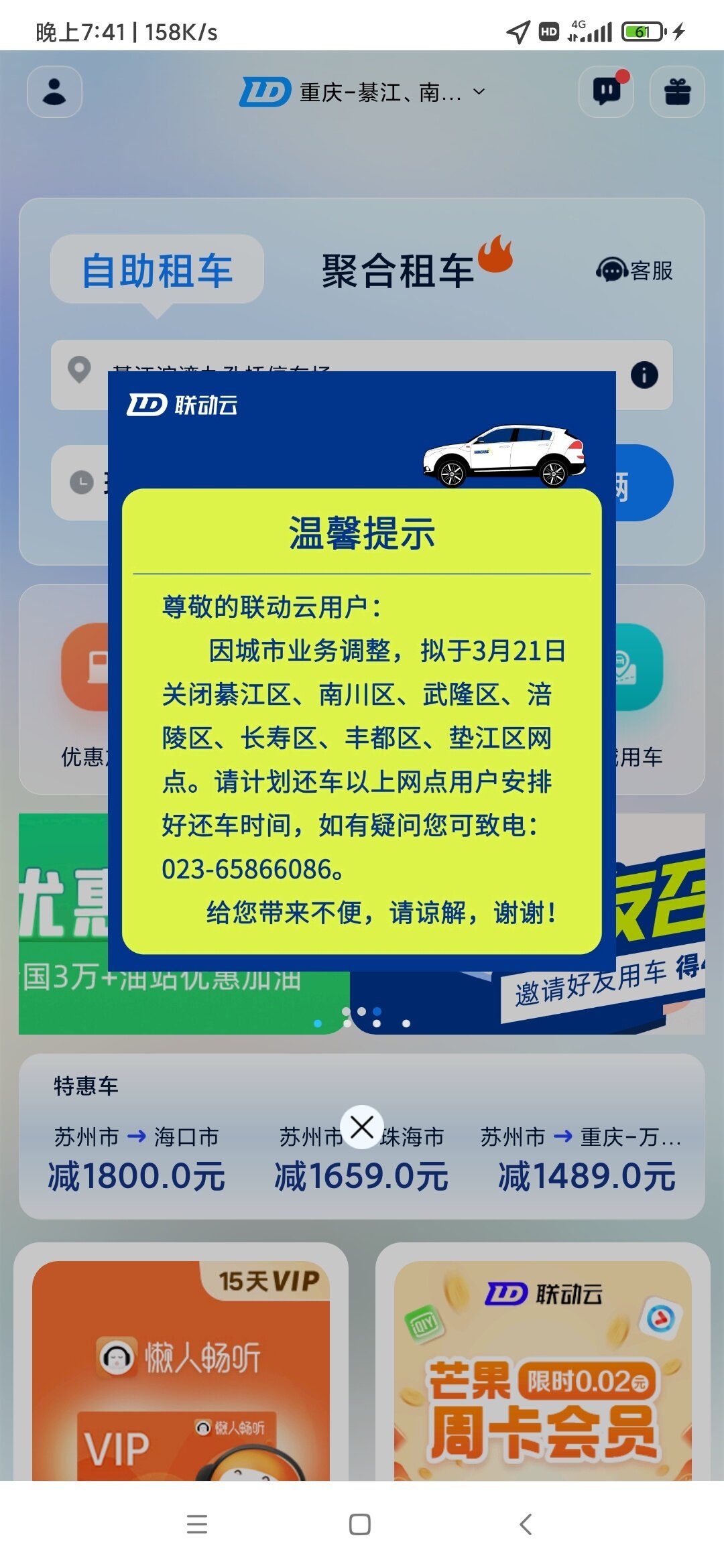724x1568 pixels.
Task: Open the 苏州市 to 海口市 deal
Action: tap(137, 1159)
